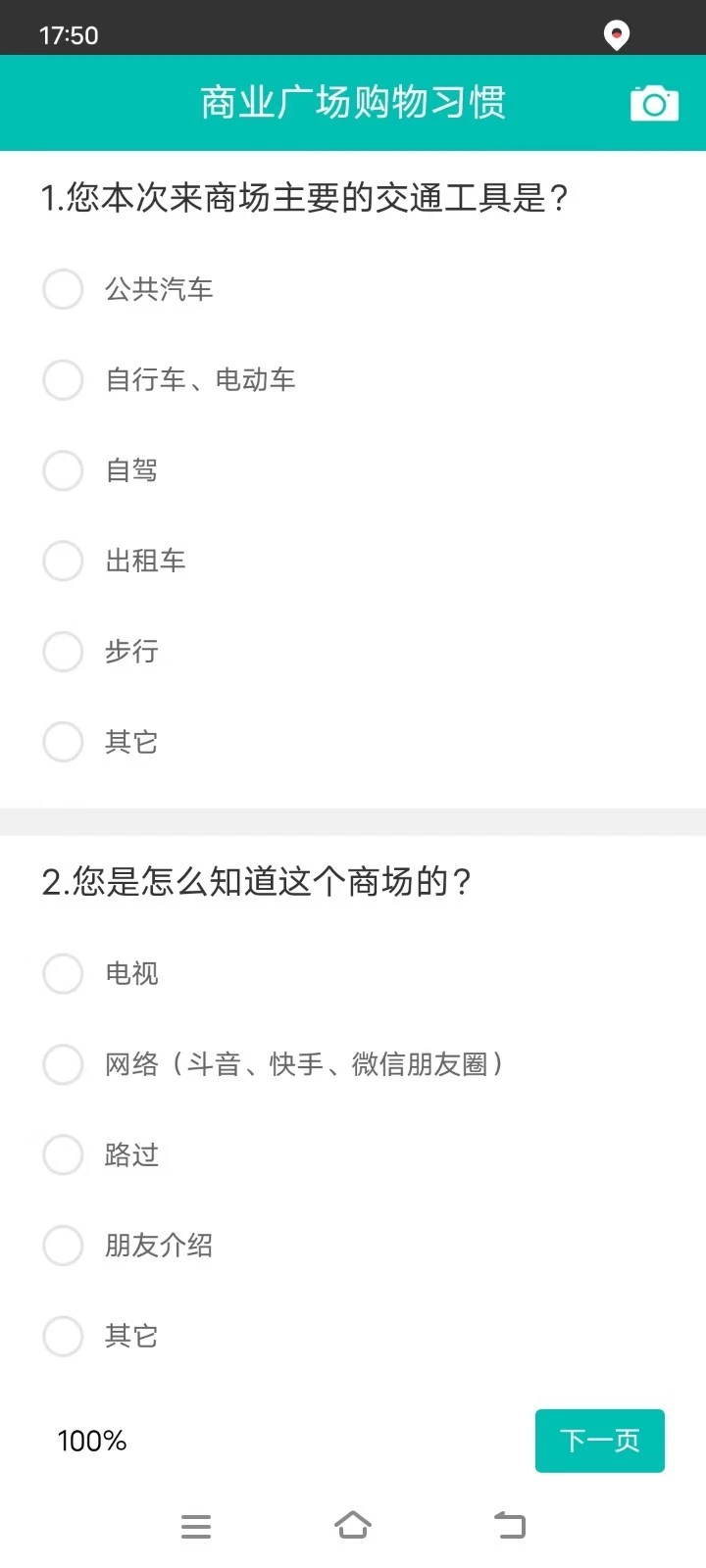706x1568 pixels.
Task: Tap the 下一页 button
Action: (599, 1441)
